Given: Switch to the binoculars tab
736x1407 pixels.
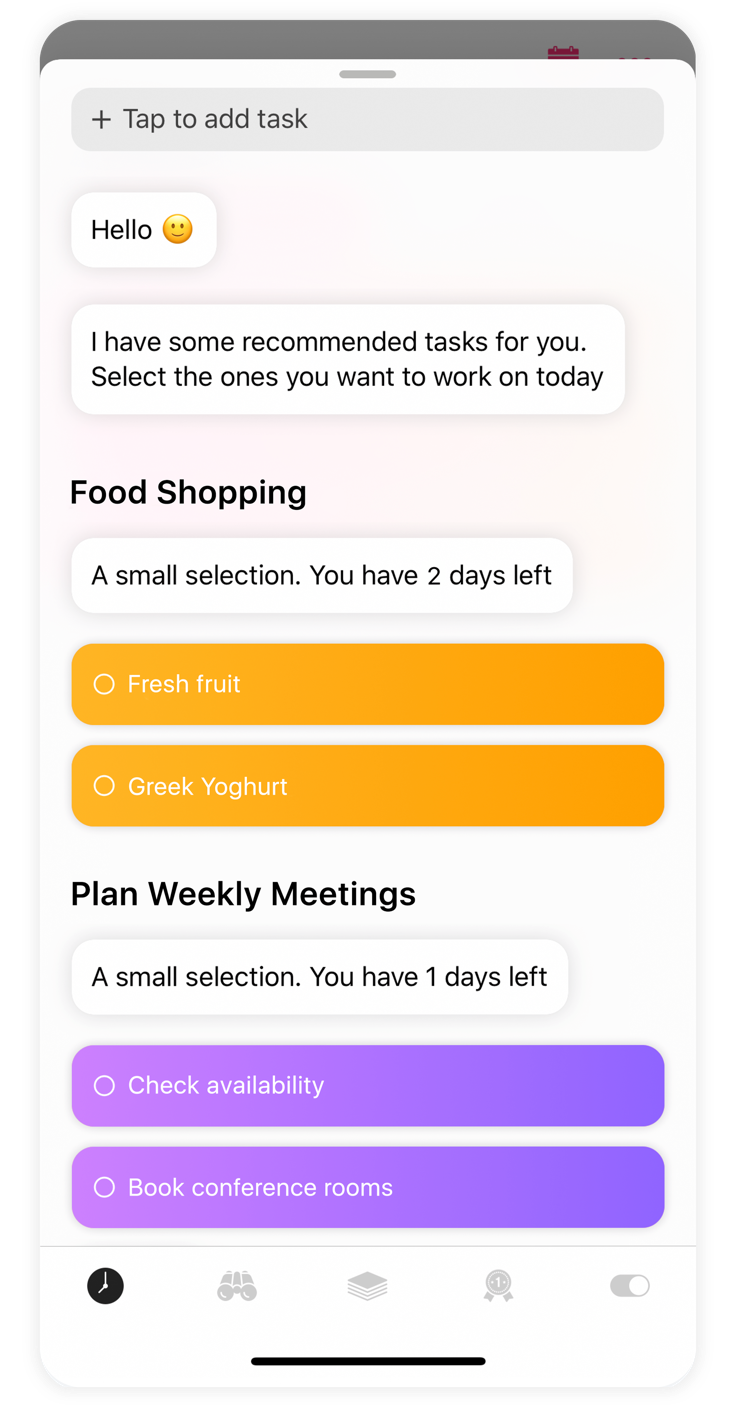Looking at the screenshot, I should [x=237, y=1285].
